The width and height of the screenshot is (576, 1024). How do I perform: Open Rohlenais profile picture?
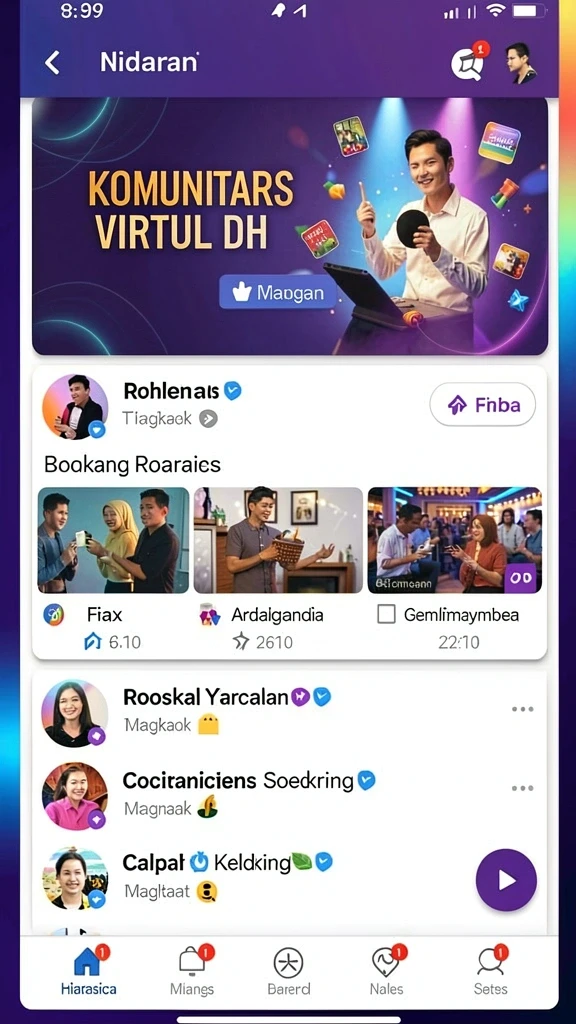(x=74, y=407)
